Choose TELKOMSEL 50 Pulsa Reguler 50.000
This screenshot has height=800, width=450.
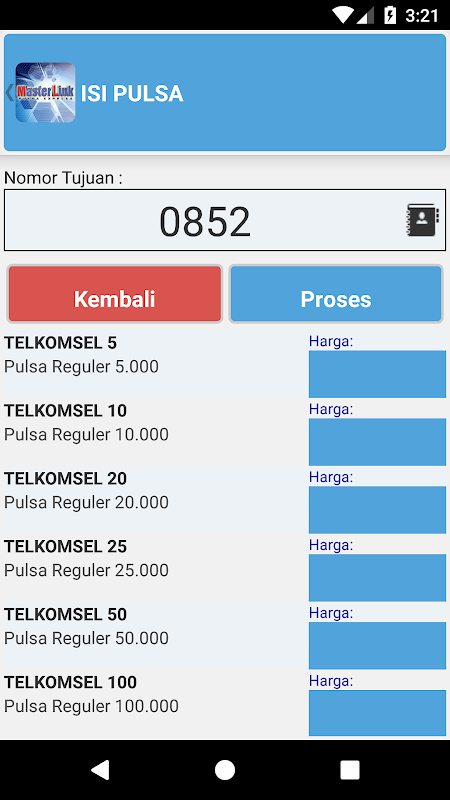pyautogui.click(x=225, y=636)
